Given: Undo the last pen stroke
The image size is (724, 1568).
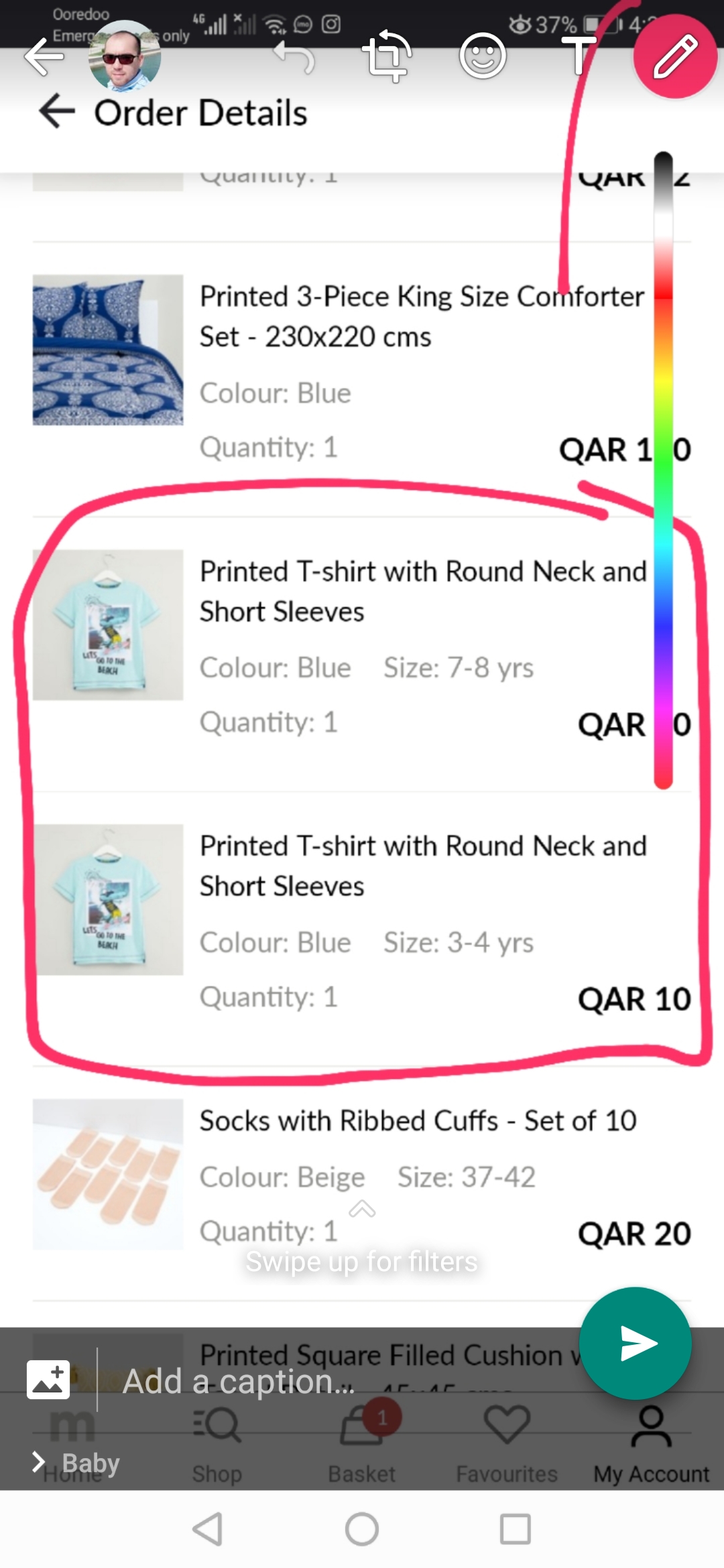Looking at the screenshot, I should [295, 58].
